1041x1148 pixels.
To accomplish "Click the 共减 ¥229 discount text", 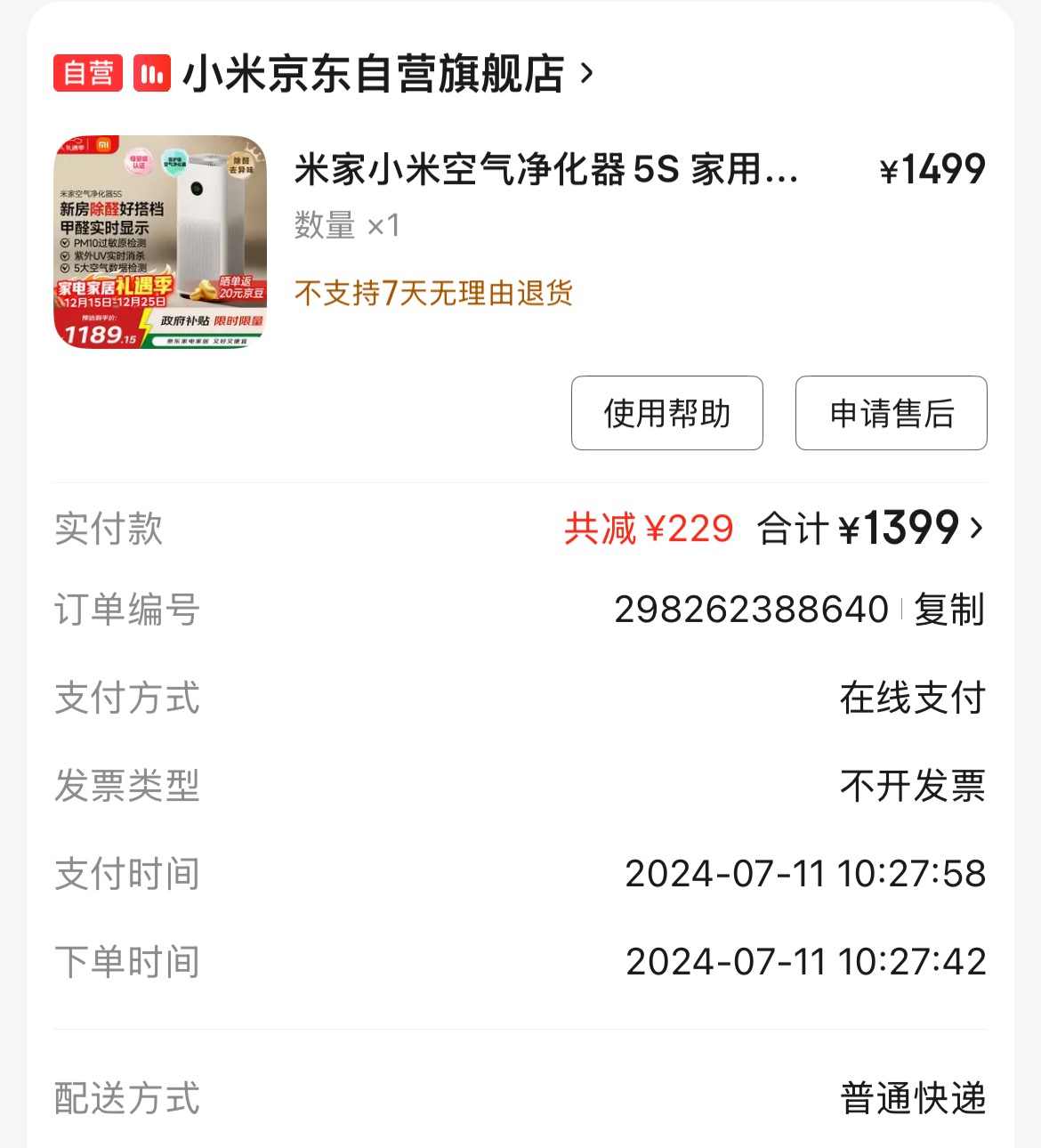I will pos(648,529).
